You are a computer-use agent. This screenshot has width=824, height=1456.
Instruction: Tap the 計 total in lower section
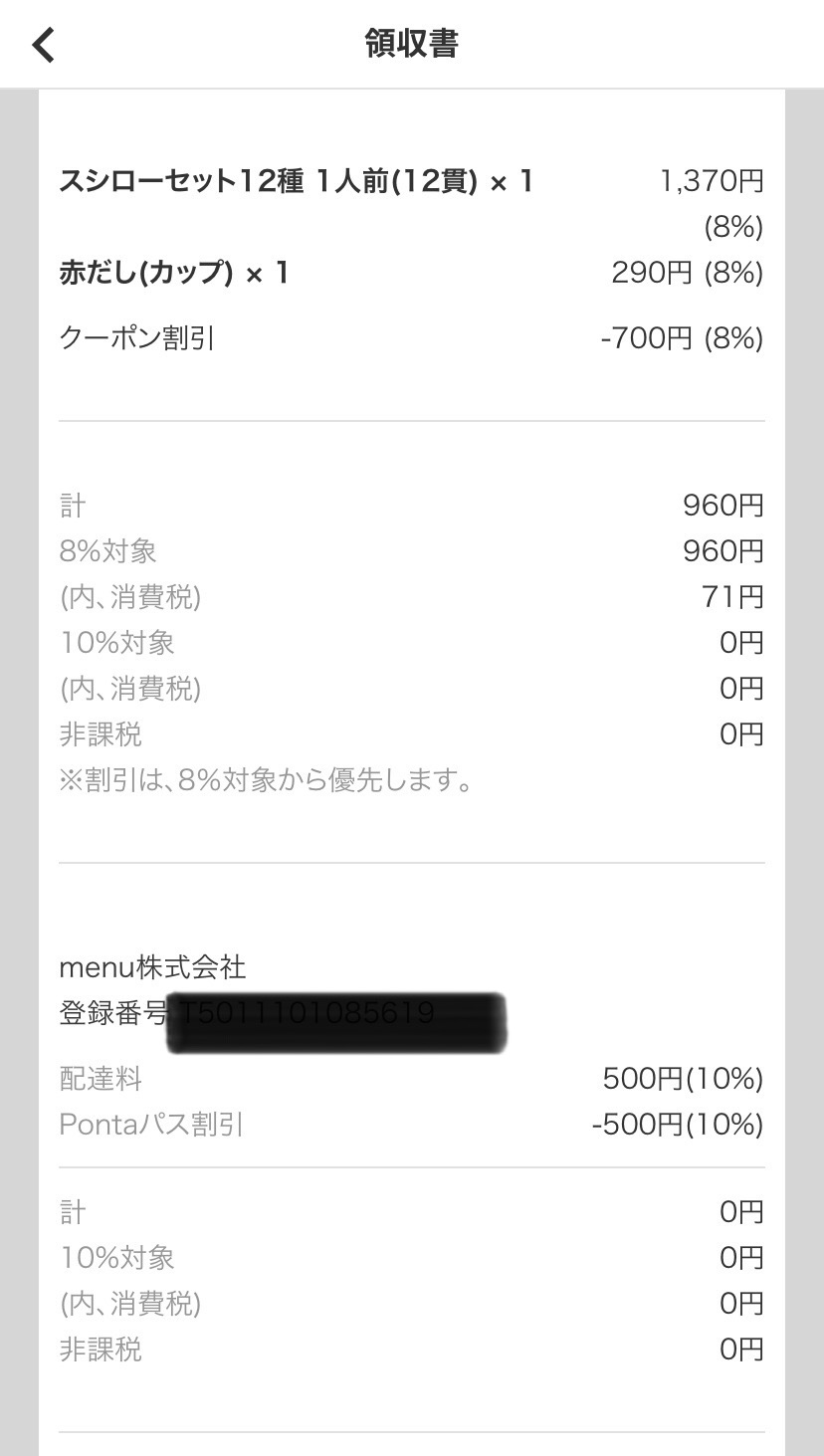tap(70, 1211)
